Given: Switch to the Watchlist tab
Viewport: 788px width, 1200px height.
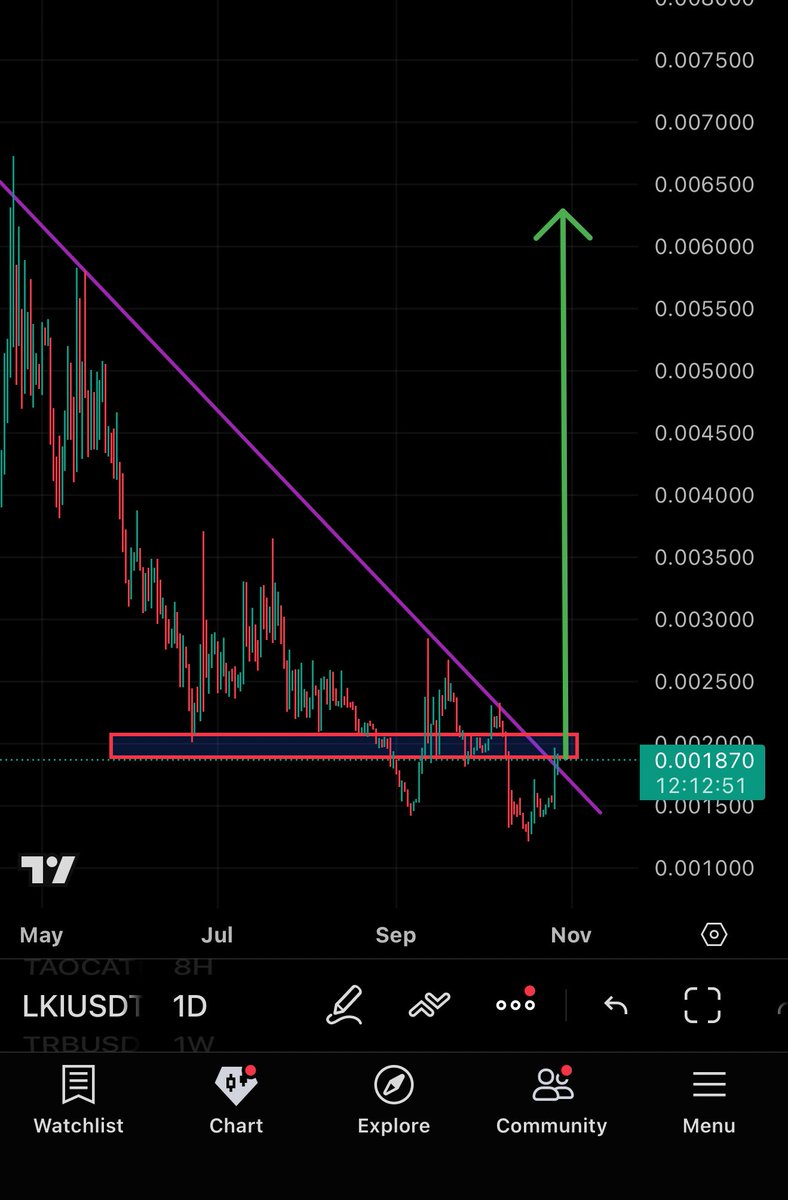Looking at the screenshot, I should (78, 1100).
